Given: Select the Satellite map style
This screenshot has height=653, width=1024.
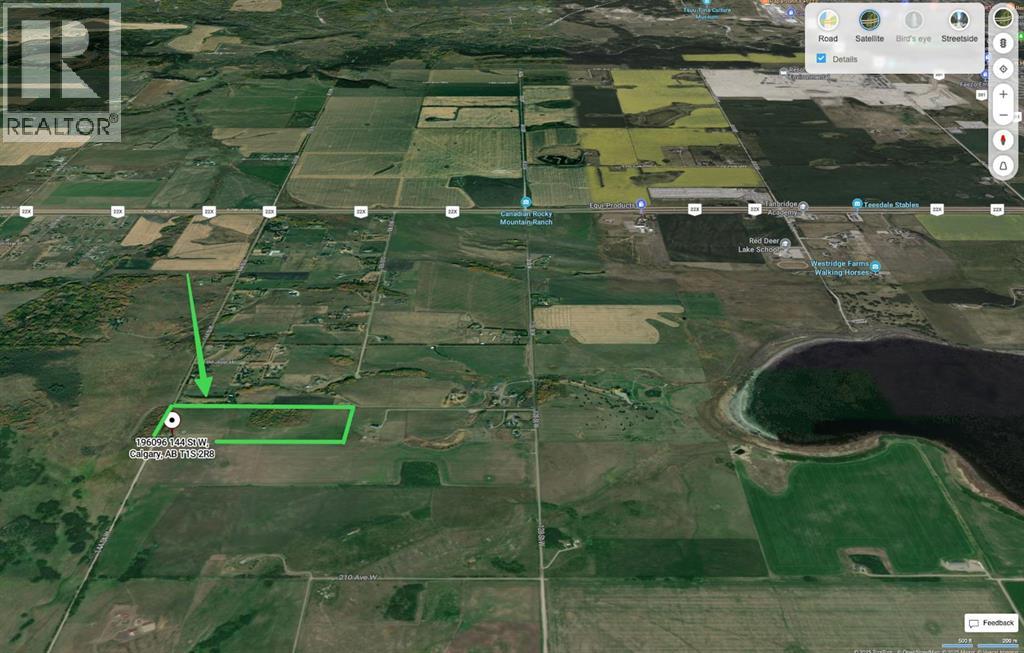Looking at the screenshot, I should coord(870,23).
